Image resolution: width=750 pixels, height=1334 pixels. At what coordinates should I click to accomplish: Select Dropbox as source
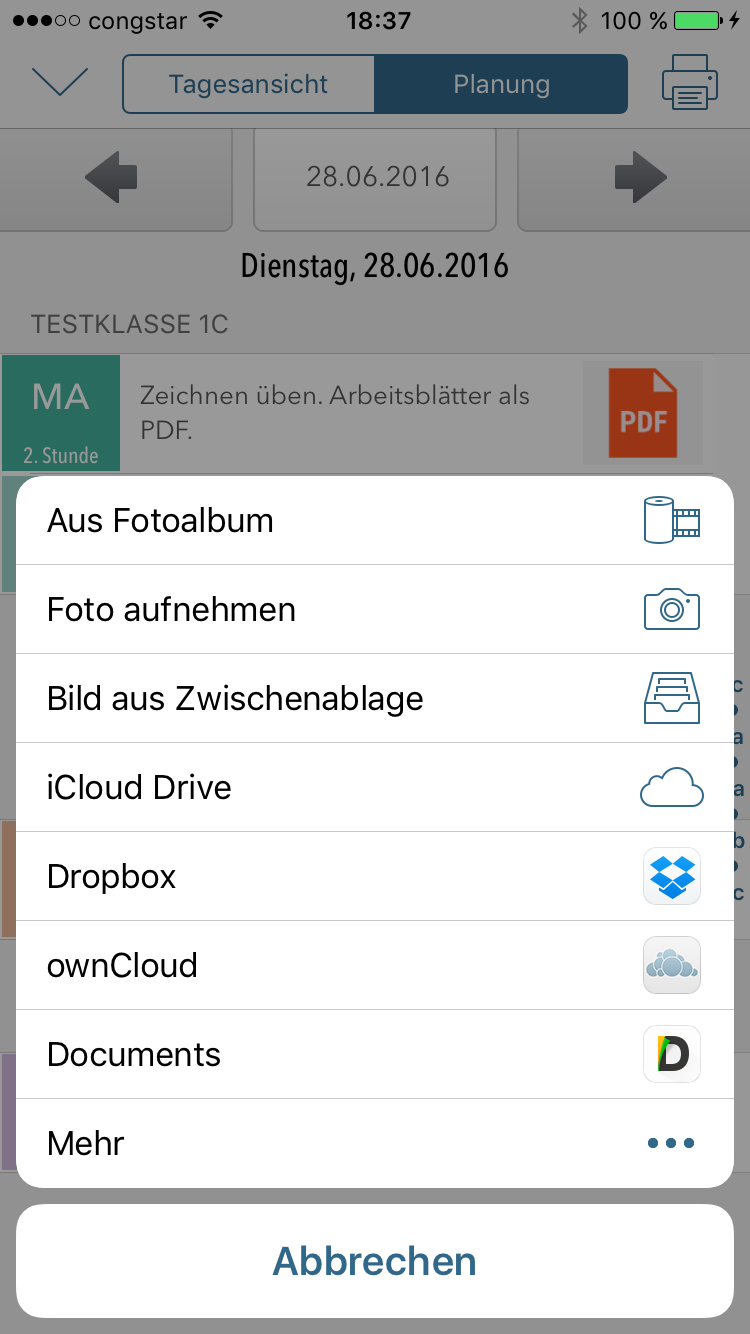tap(375, 876)
